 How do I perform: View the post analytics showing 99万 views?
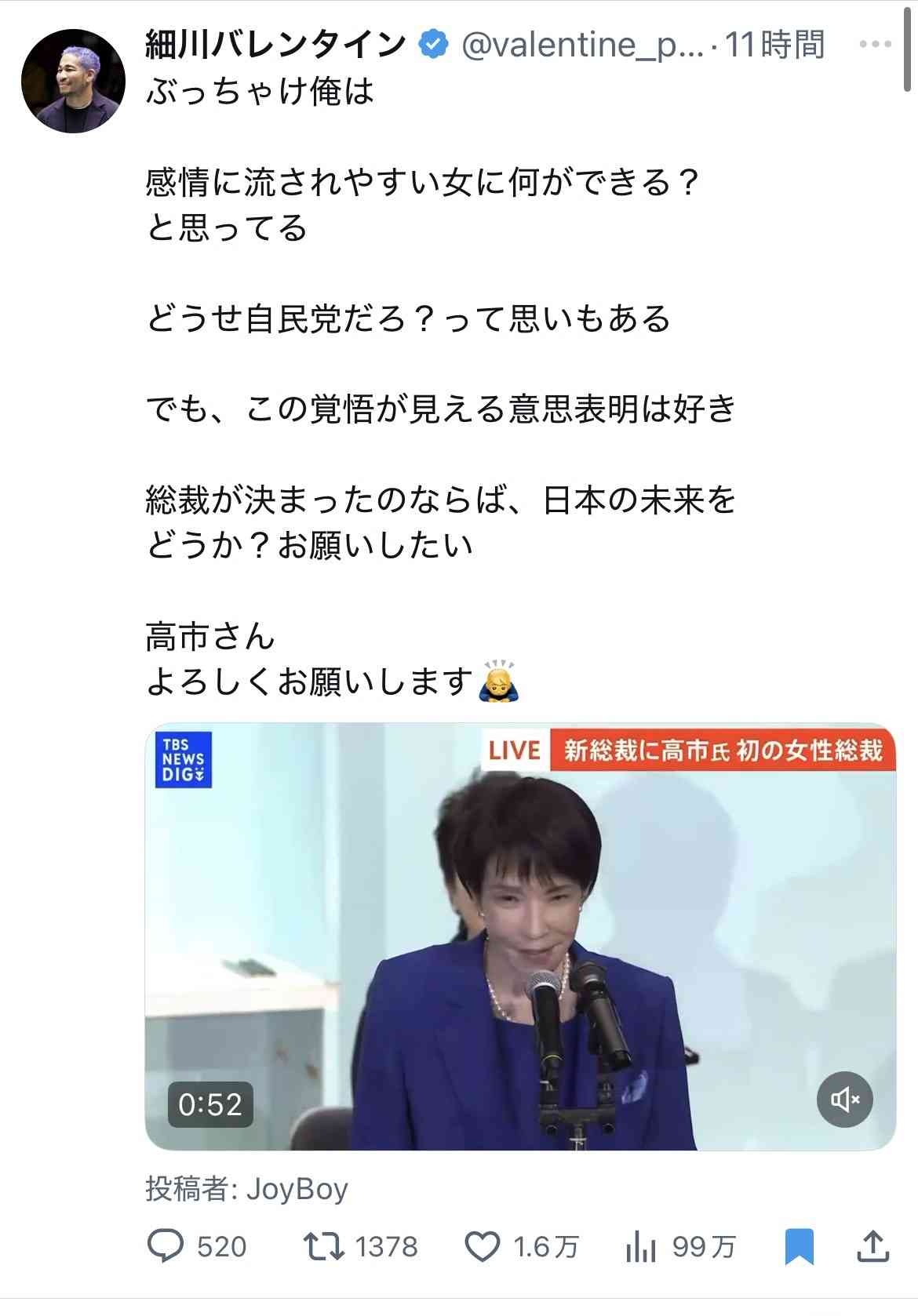(641, 1246)
